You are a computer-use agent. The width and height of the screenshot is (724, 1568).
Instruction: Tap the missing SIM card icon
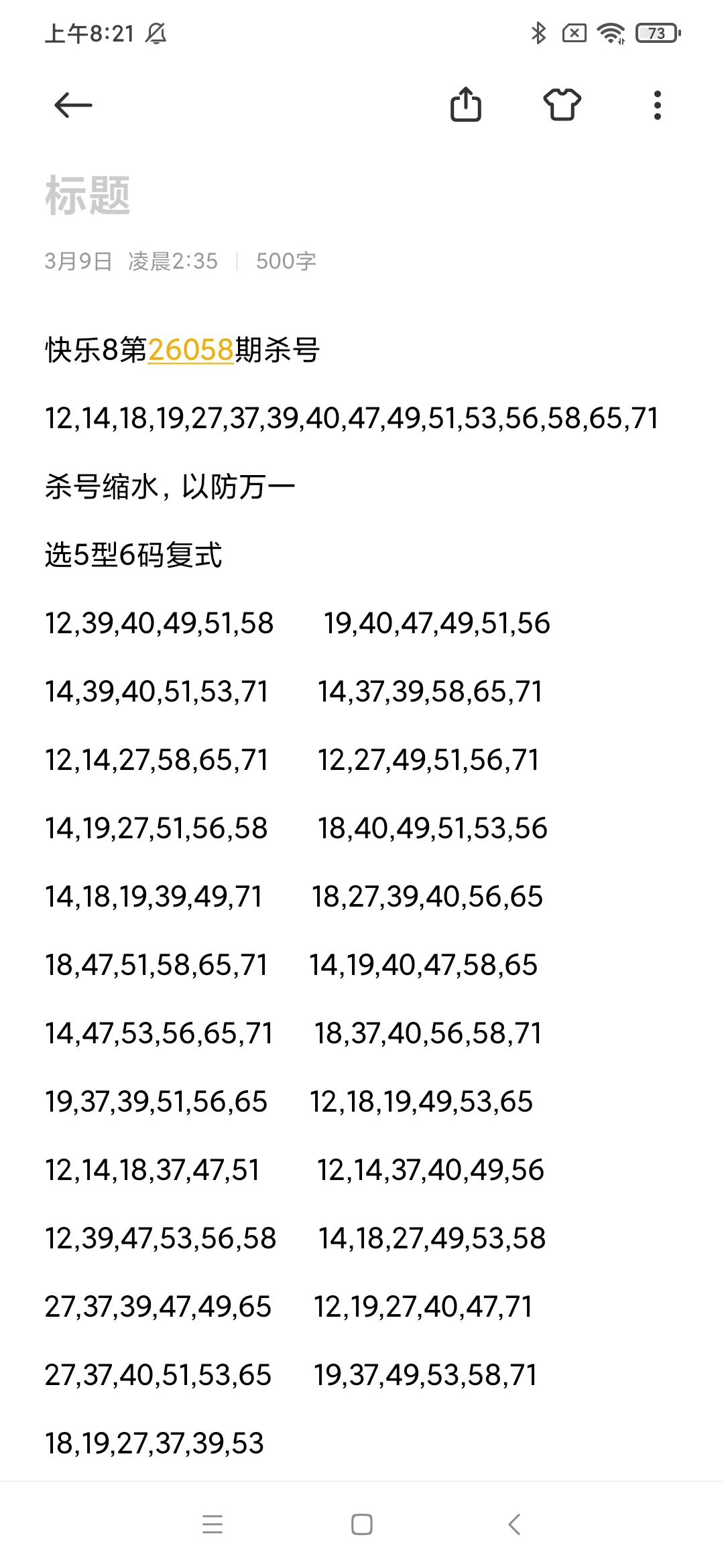575,32
